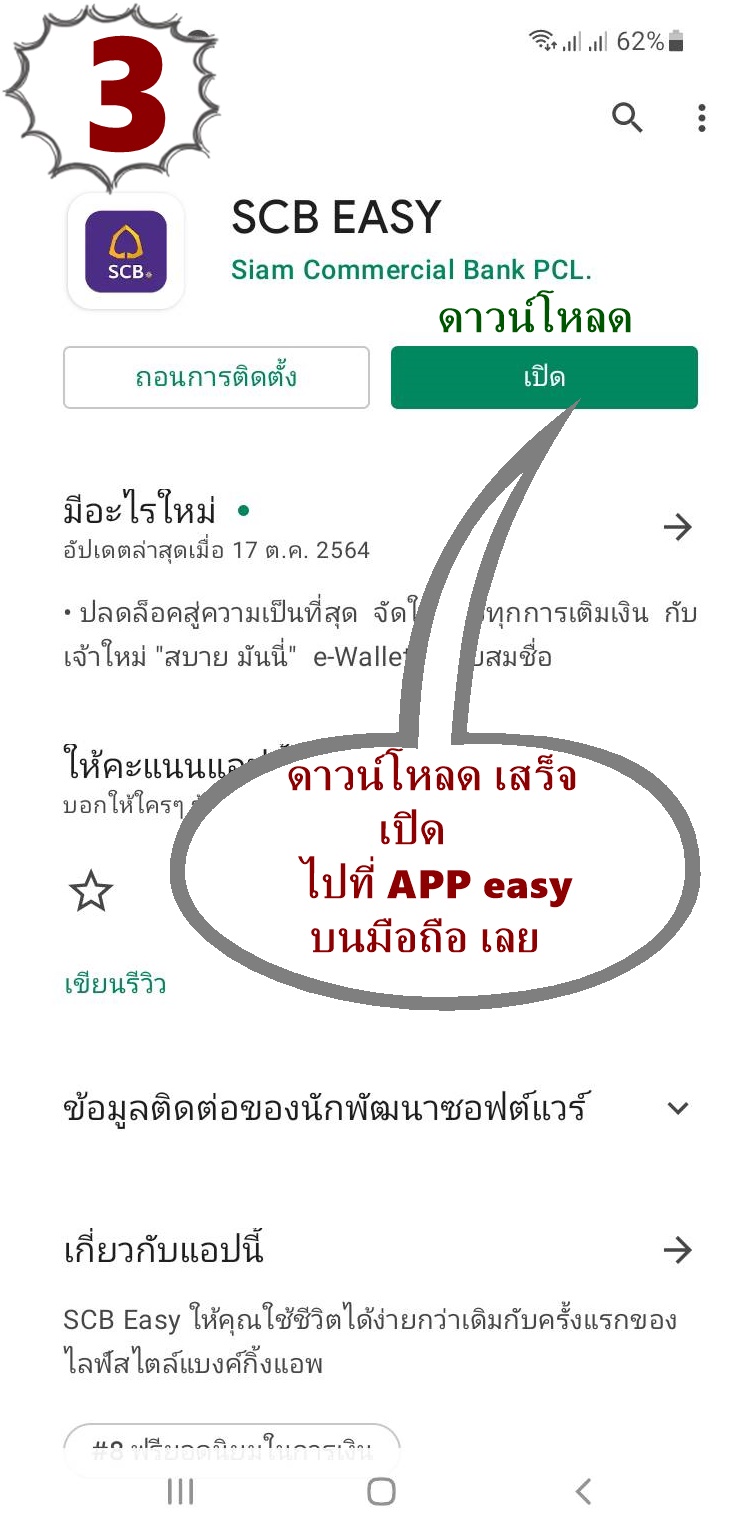This screenshot has width=741, height=1532.
Task: Tap the เขียนรีวิว write review link
Action: [x=115, y=984]
